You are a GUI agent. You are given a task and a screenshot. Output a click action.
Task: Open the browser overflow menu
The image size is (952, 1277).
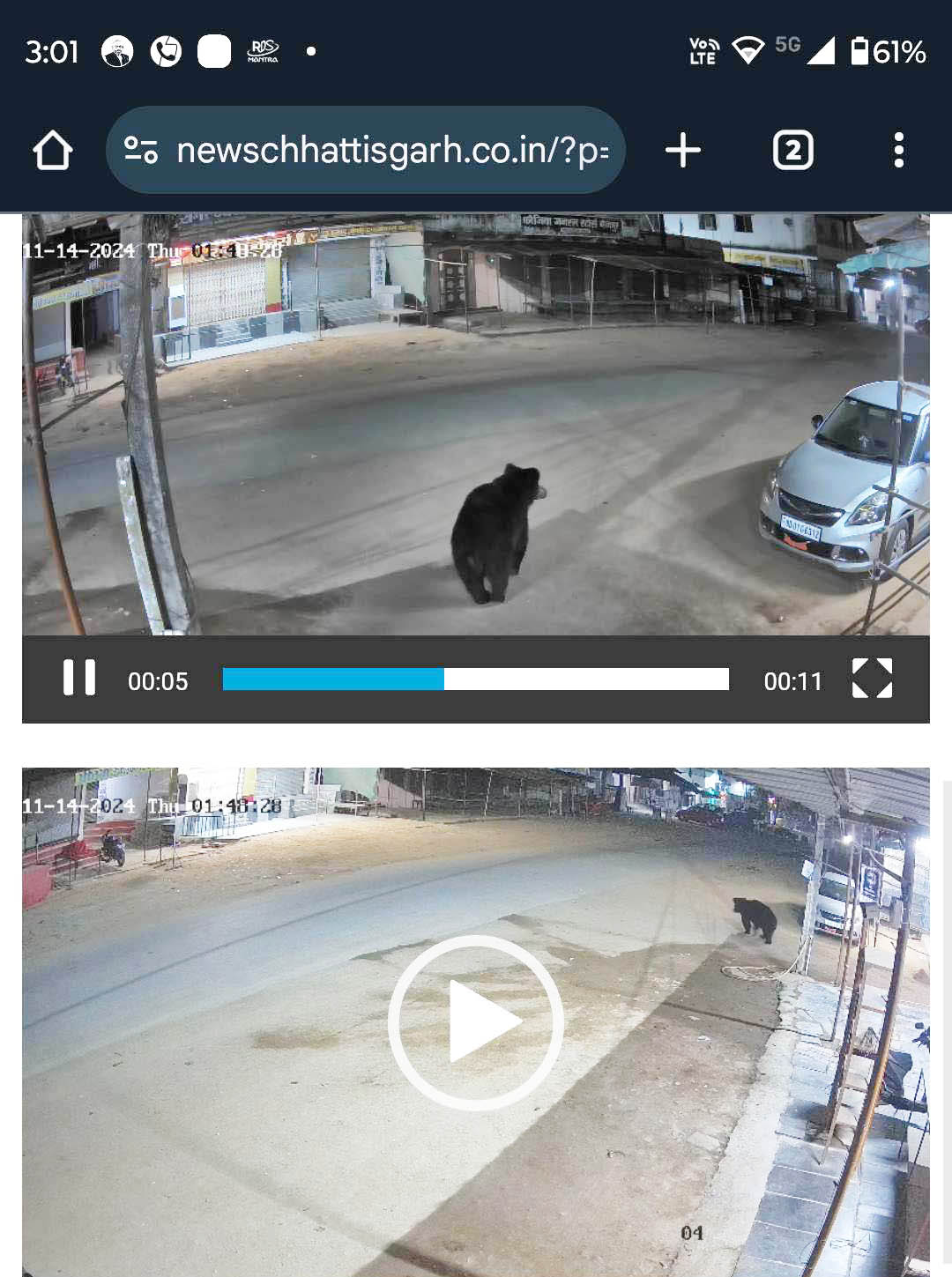pos(898,151)
